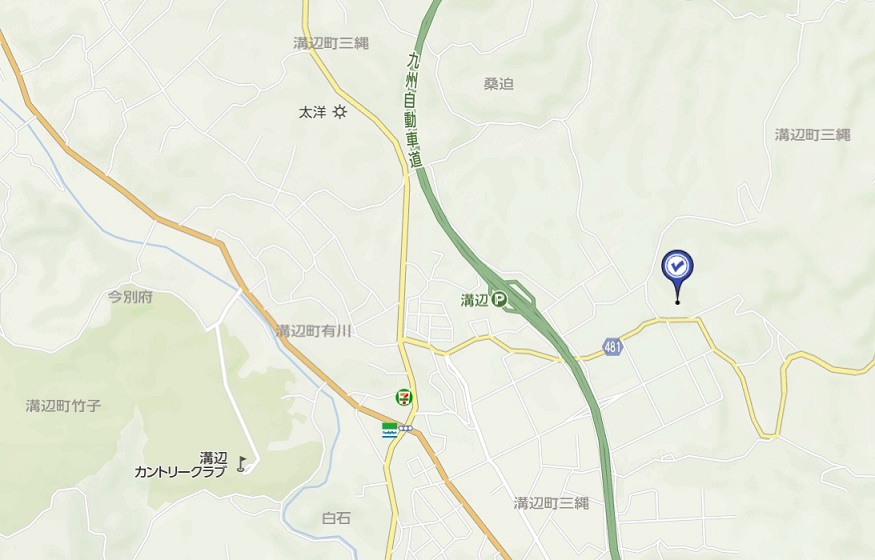This screenshot has height=560, width=875.
Task: Tap the 溝辺カントリークラブ golf flag marker
Action: pyautogui.click(x=241, y=463)
